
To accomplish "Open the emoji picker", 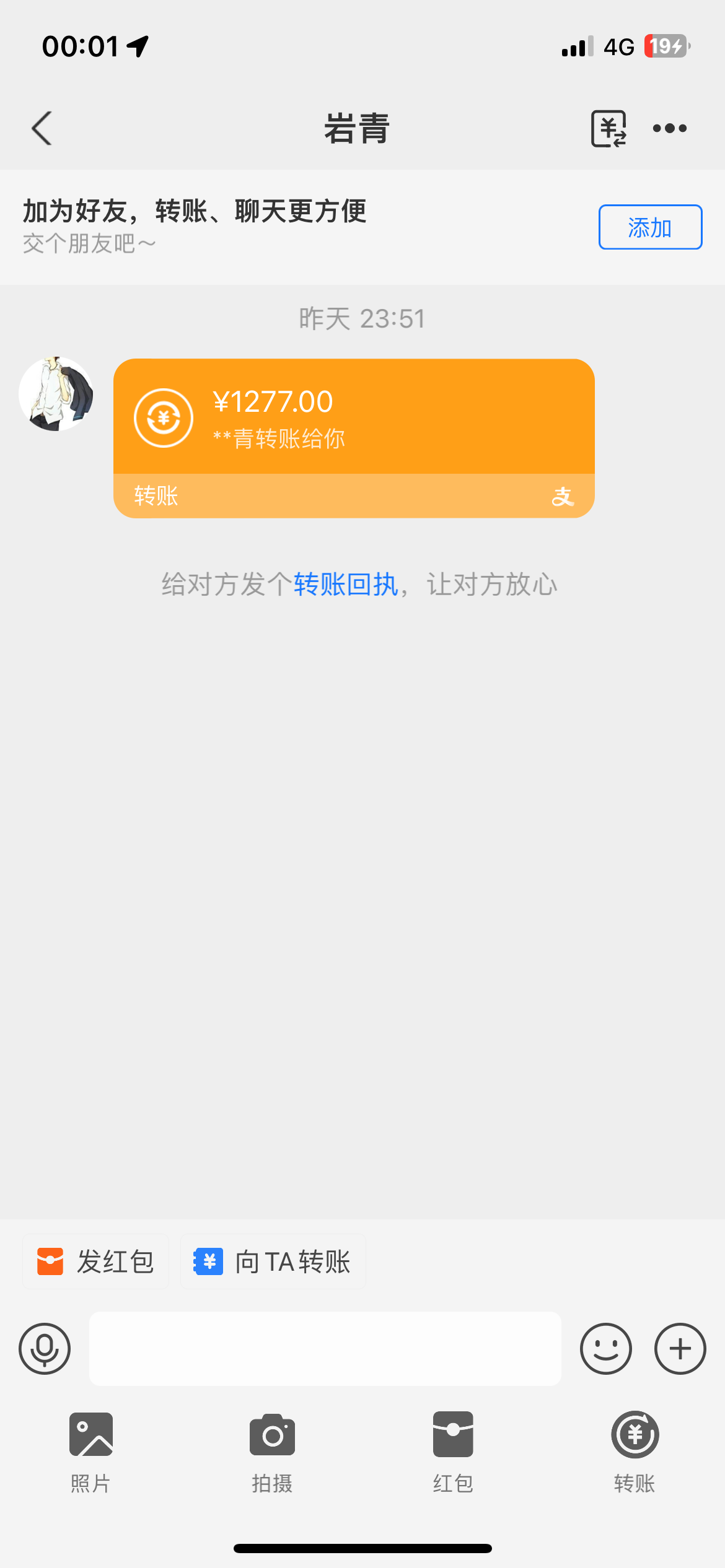I will pyautogui.click(x=605, y=1348).
